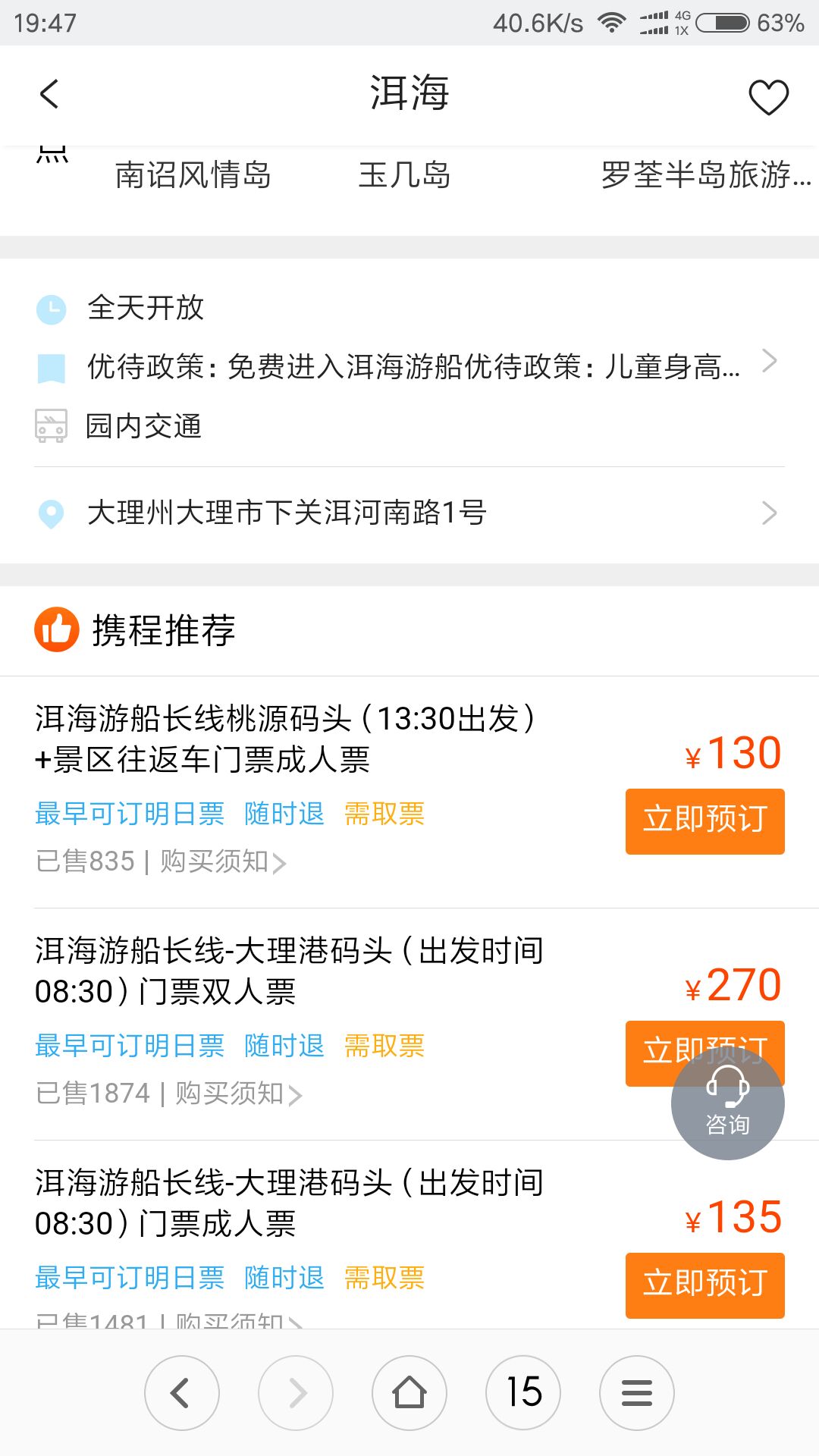The image size is (819, 1456).
Task: Tap the browser back arrow button
Action: [x=181, y=1393]
